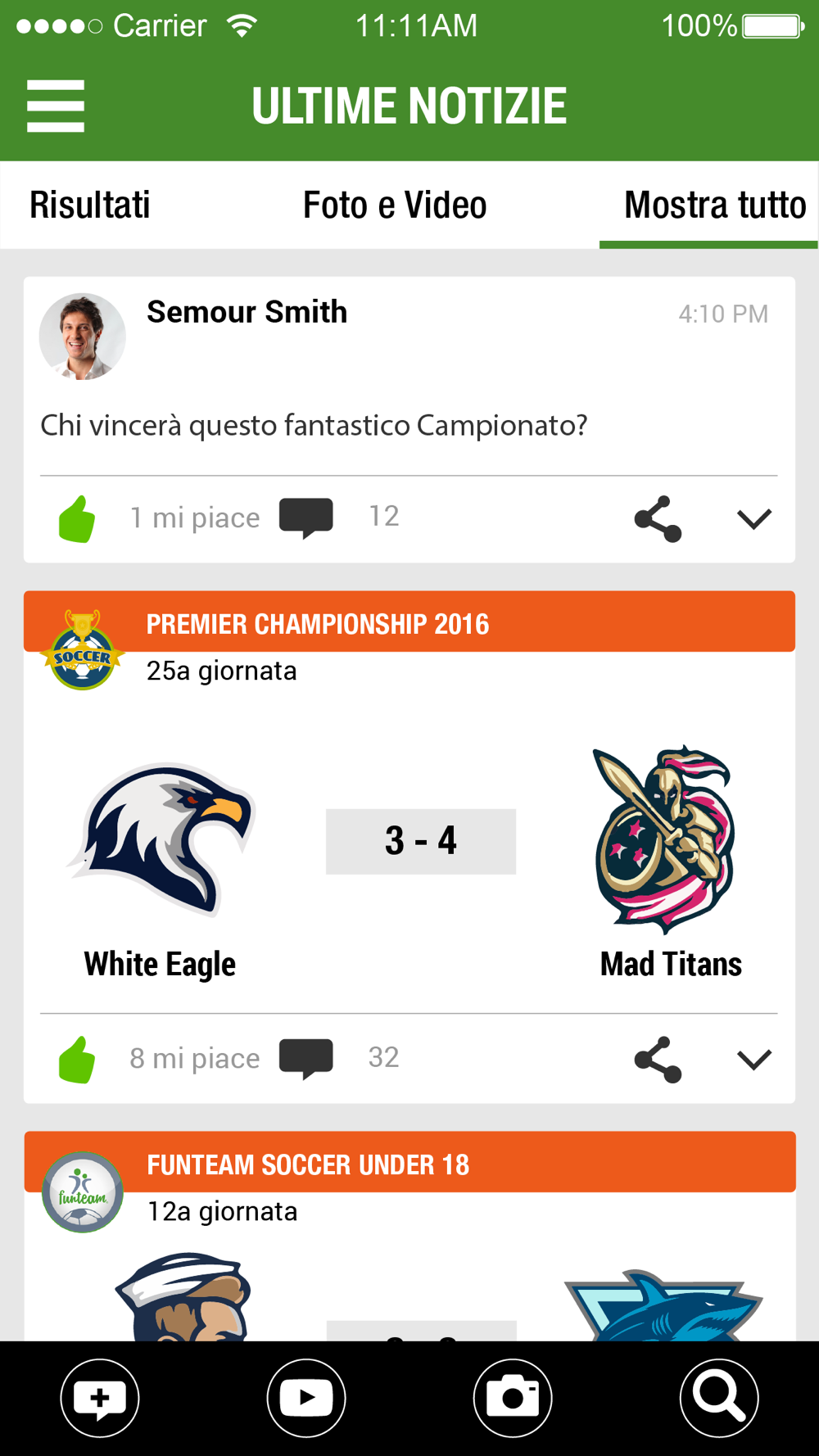Select the Mostra tutto tab
This screenshot has height=1456, width=819.
pyautogui.click(x=714, y=205)
